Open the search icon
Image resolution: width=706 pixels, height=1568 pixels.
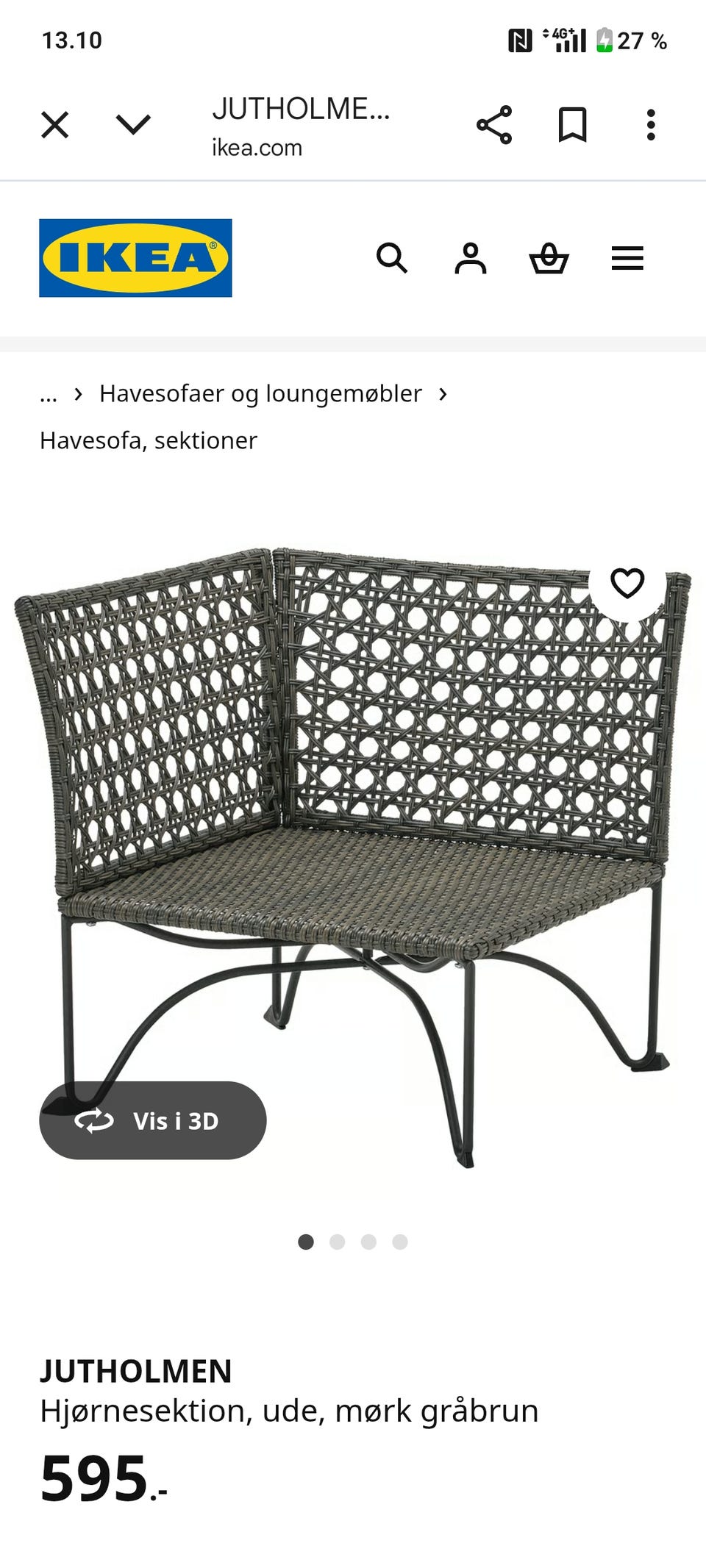click(394, 259)
